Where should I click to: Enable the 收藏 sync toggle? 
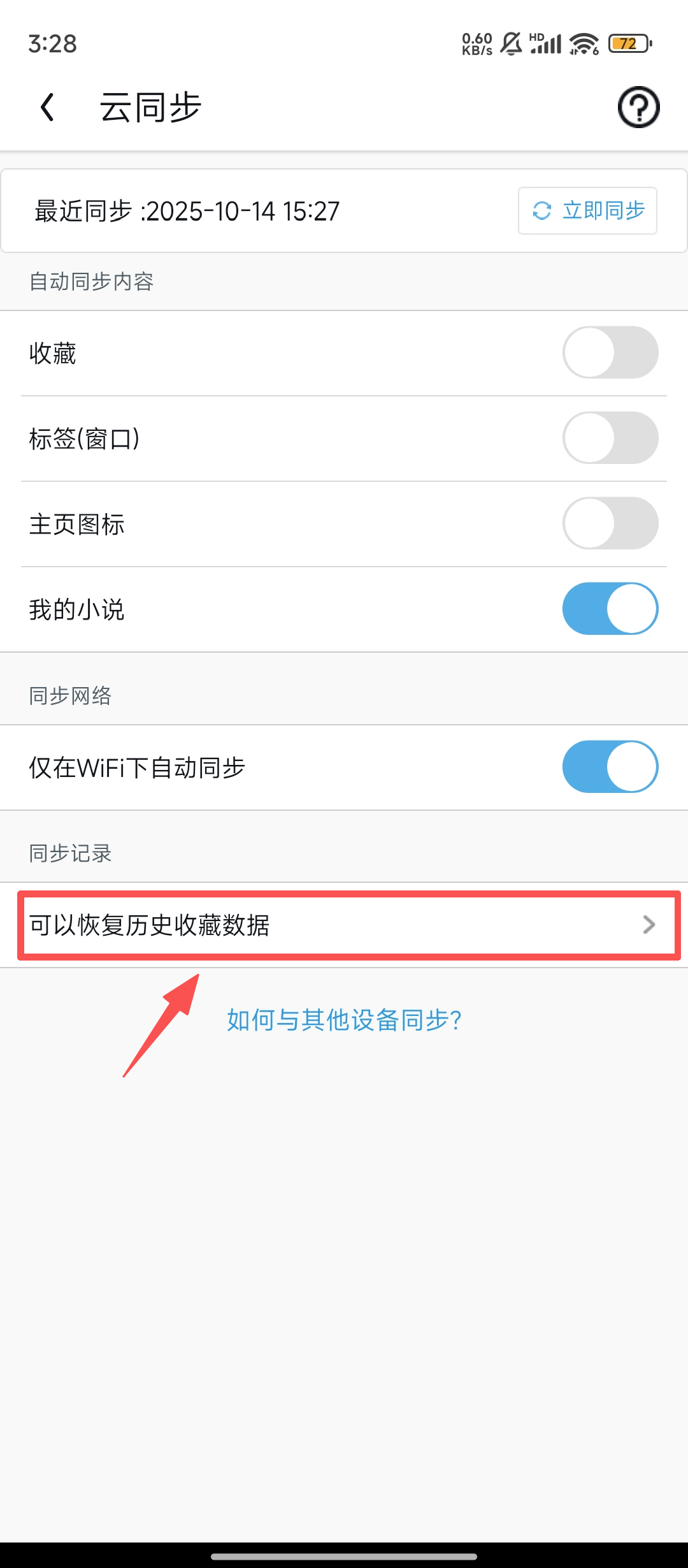click(610, 352)
